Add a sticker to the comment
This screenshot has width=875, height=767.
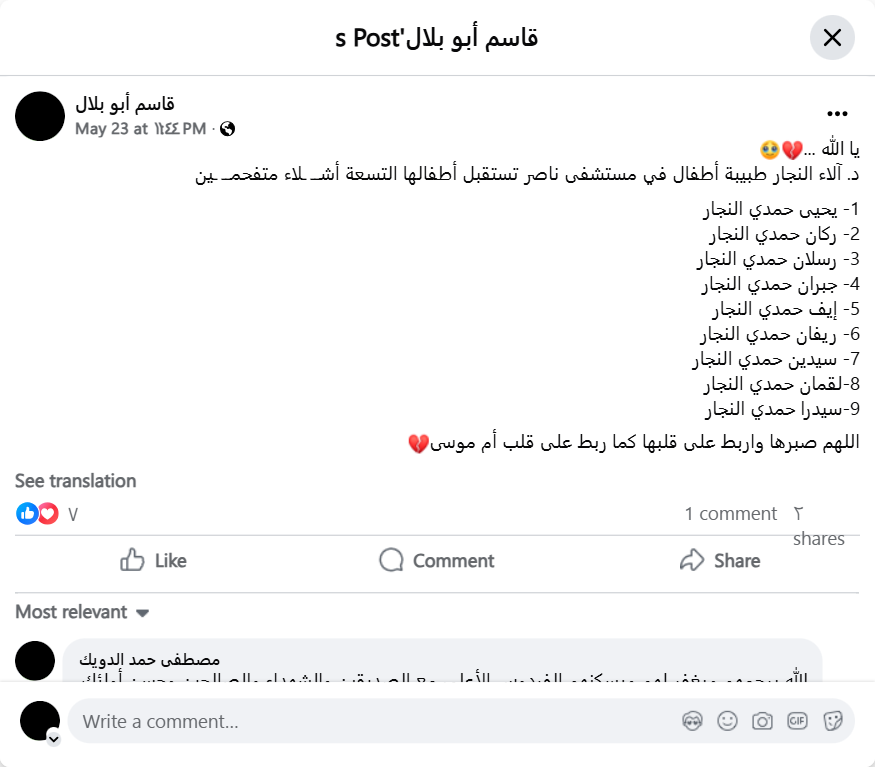pos(832,721)
